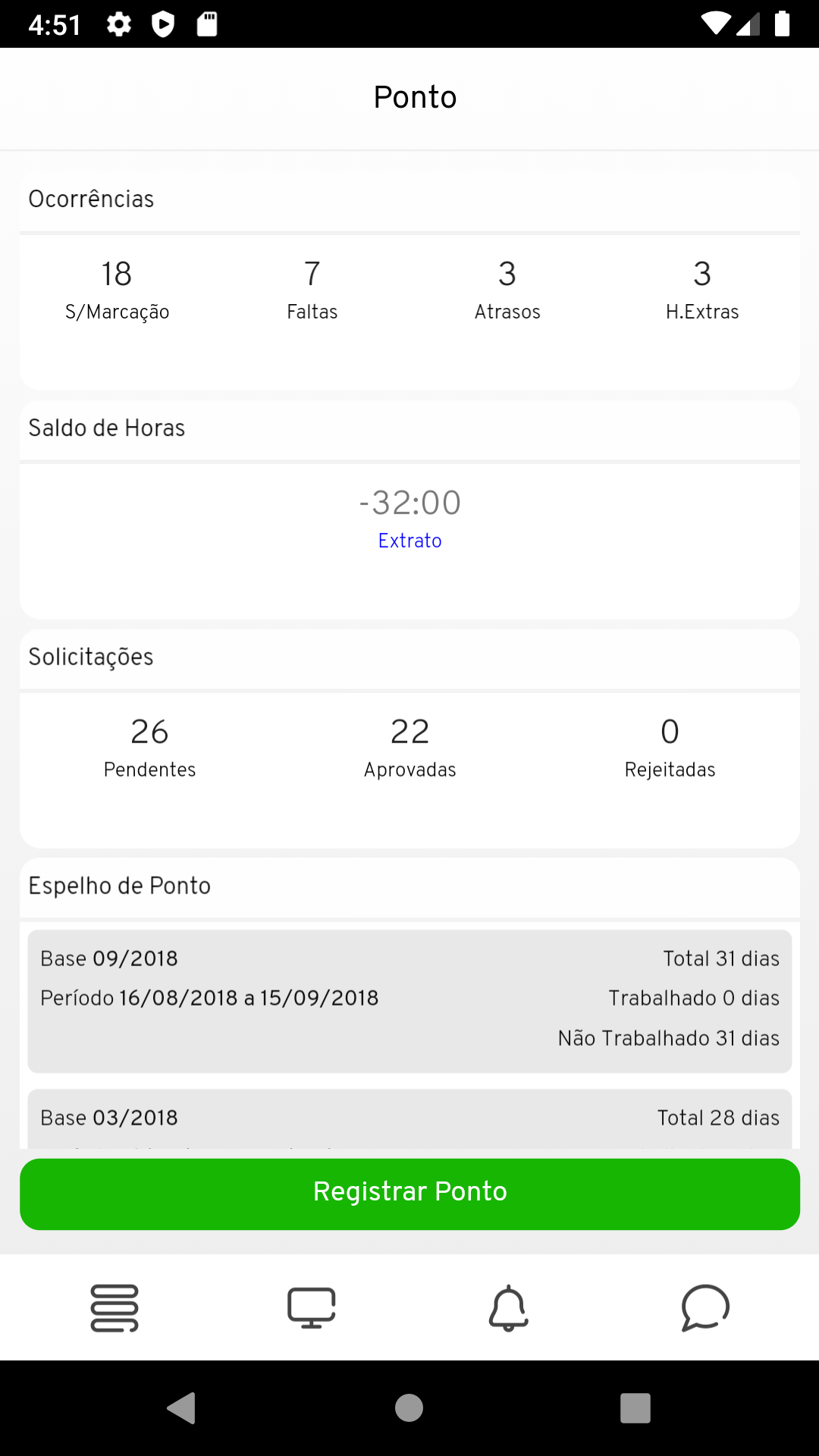Image resolution: width=819 pixels, height=1456 pixels.
Task: Open the chat bubble tab
Action: click(x=705, y=1308)
